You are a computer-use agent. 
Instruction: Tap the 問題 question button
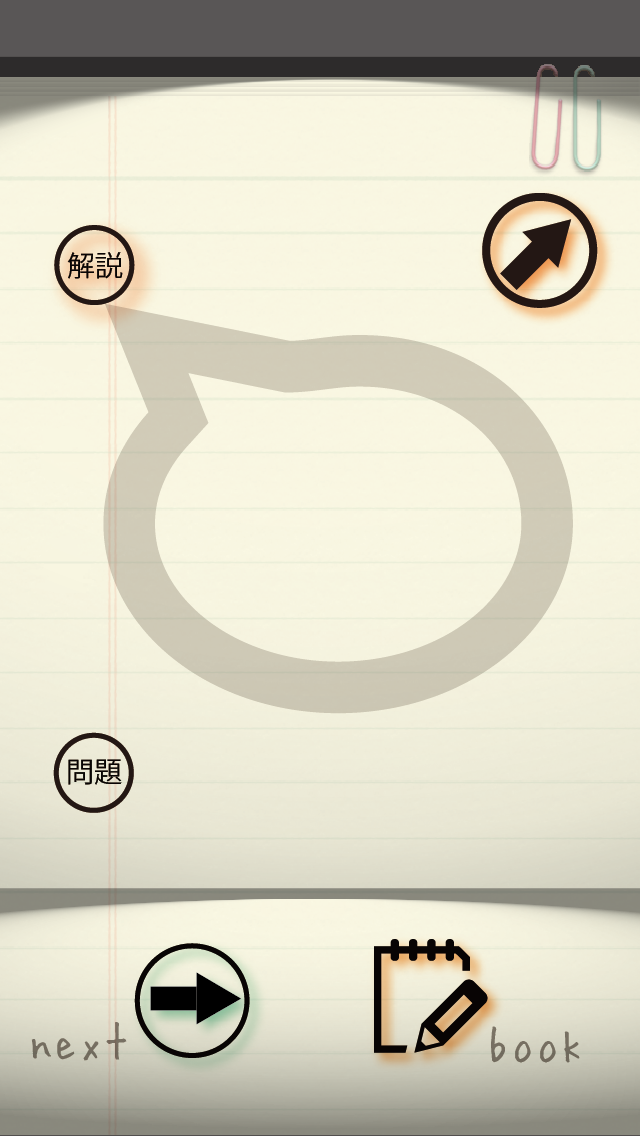tap(94, 772)
